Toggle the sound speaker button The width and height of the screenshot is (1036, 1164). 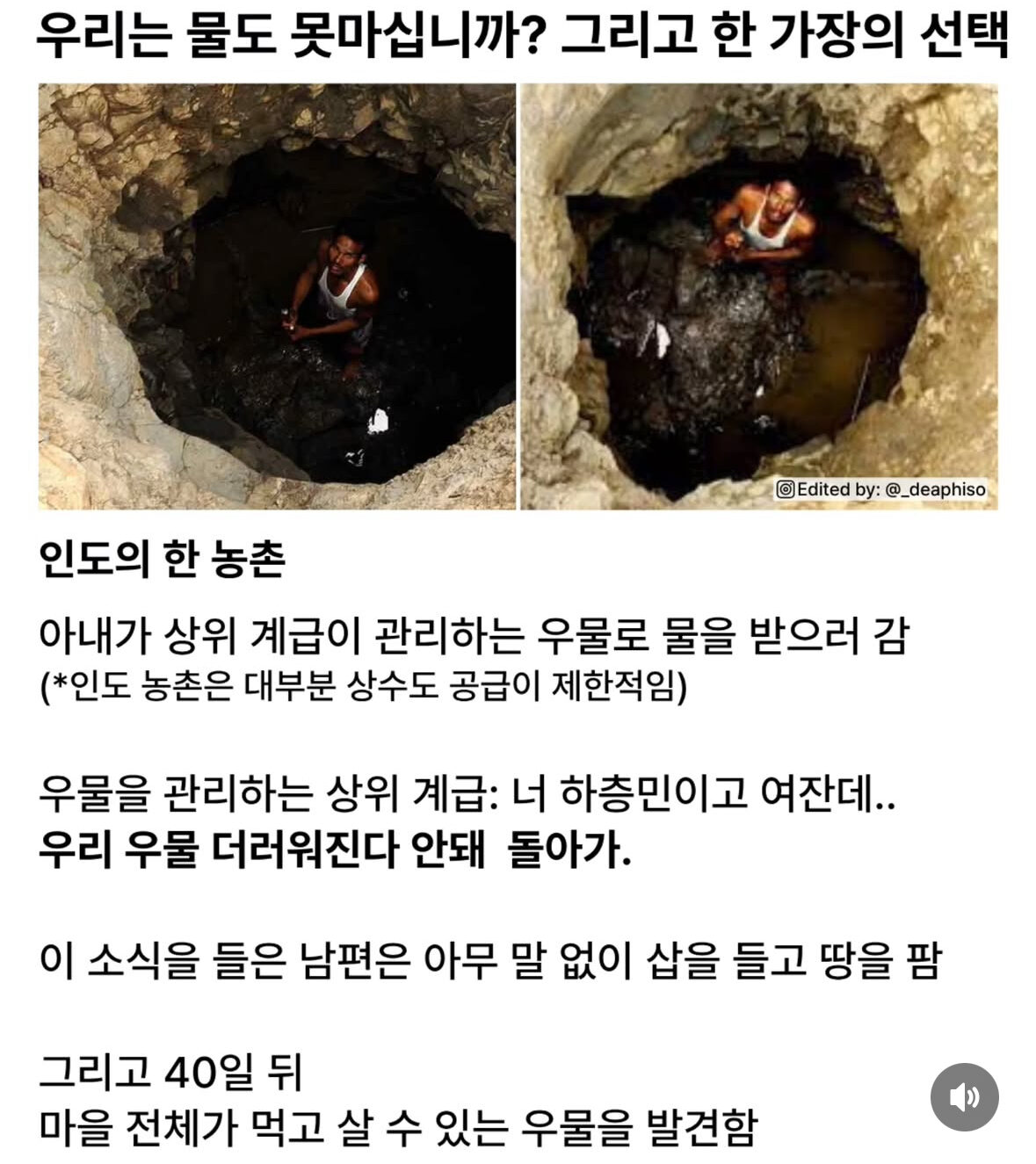[x=964, y=1096]
